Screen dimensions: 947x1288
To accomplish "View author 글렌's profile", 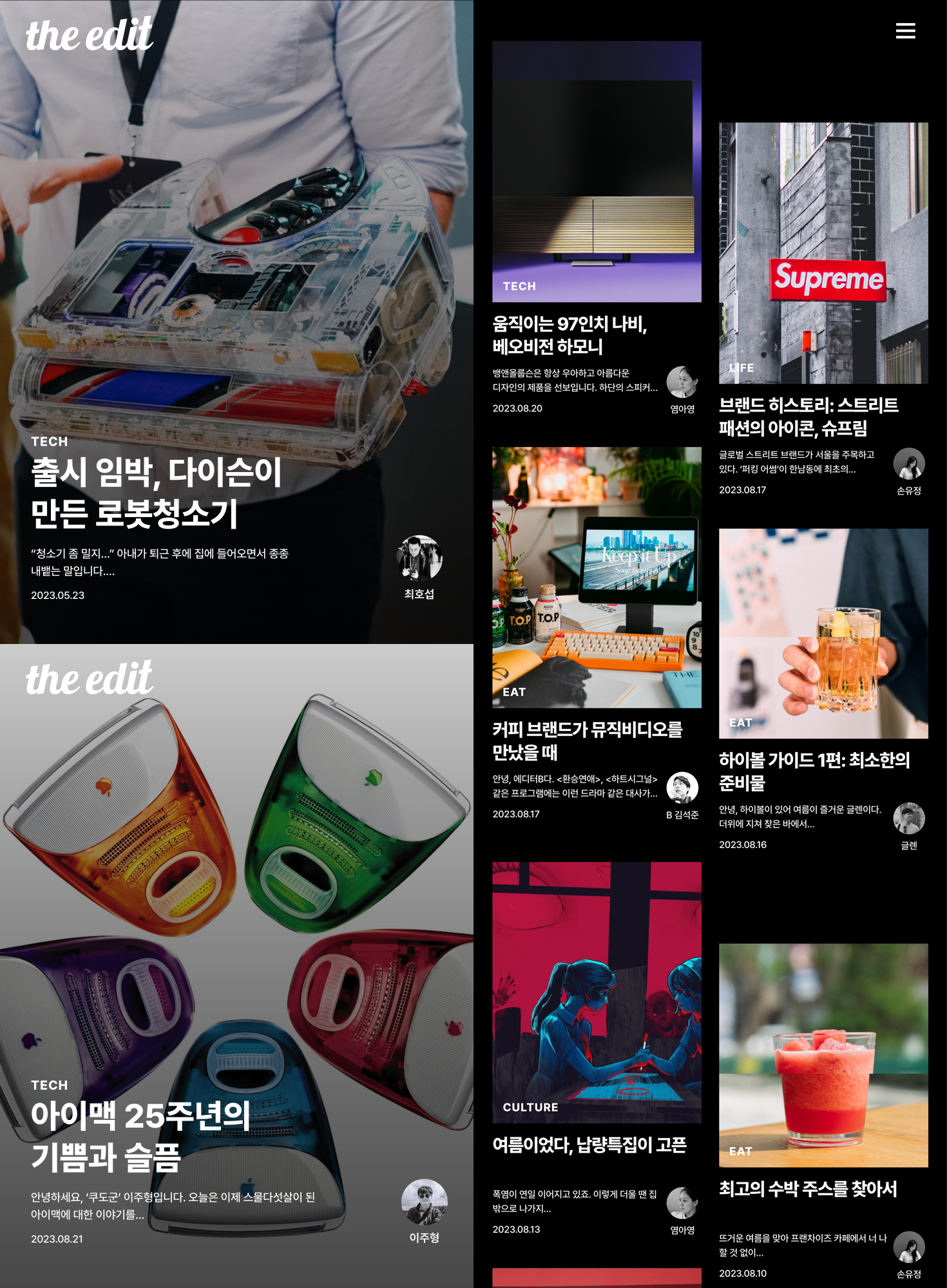I will 908,819.
